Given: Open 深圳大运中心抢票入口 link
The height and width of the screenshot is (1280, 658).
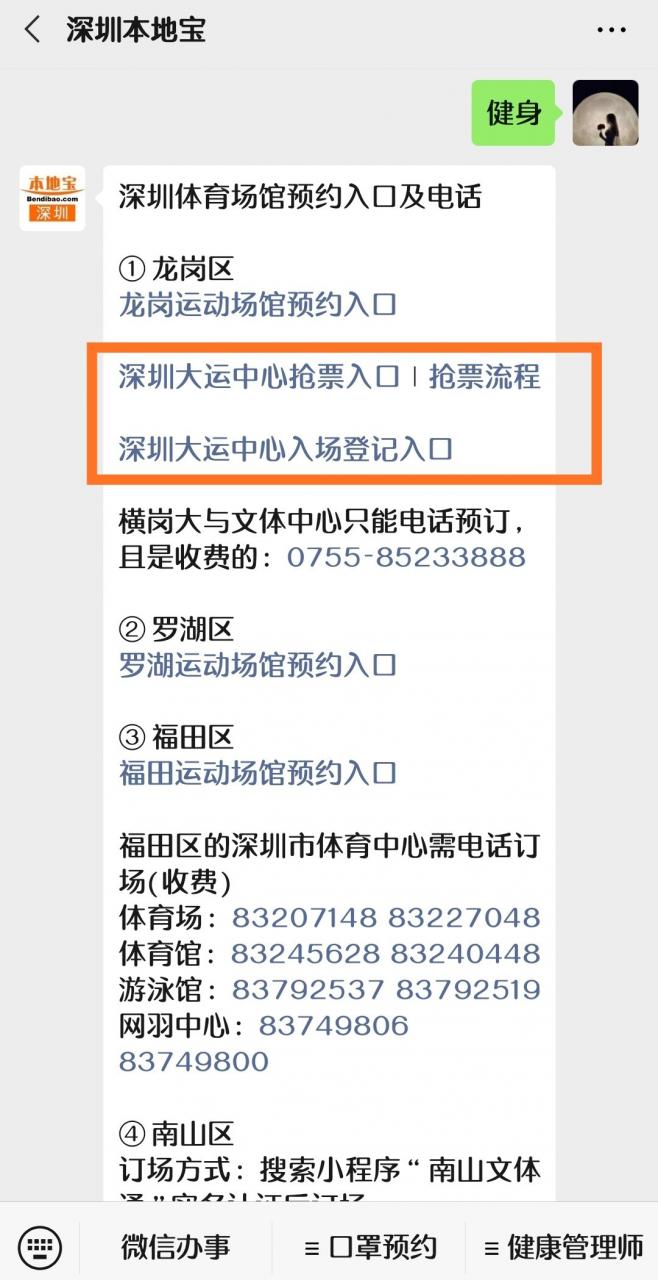Looking at the screenshot, I should point(258,377).
